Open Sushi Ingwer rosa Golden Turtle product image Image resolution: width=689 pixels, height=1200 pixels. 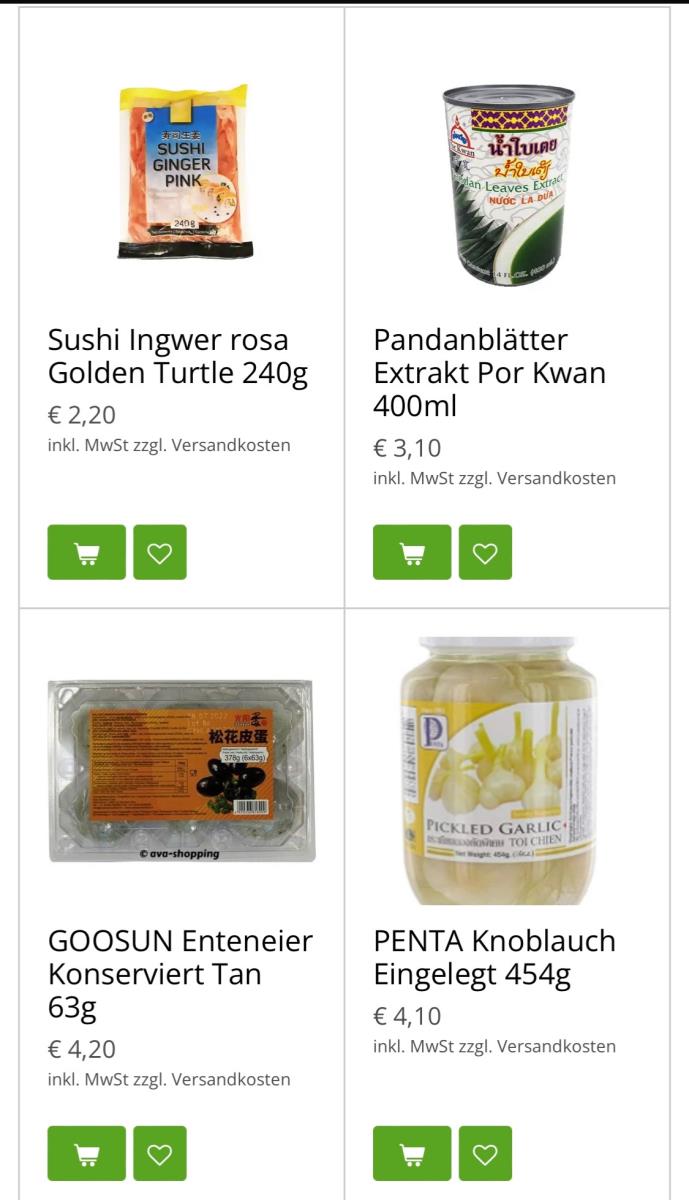click(x=182, y=172)
